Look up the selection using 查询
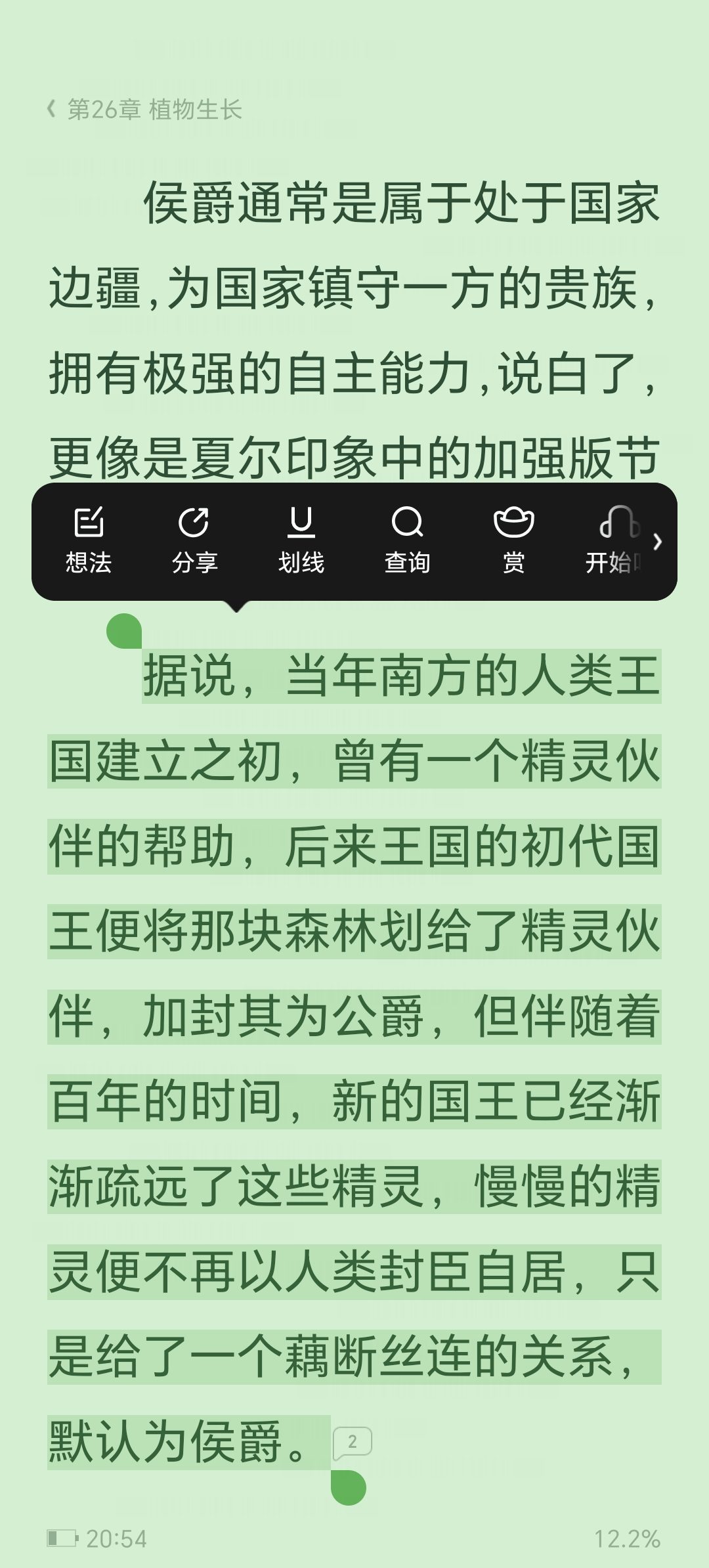Screen dimensions: 709x1568 click(x=407, y=540)
